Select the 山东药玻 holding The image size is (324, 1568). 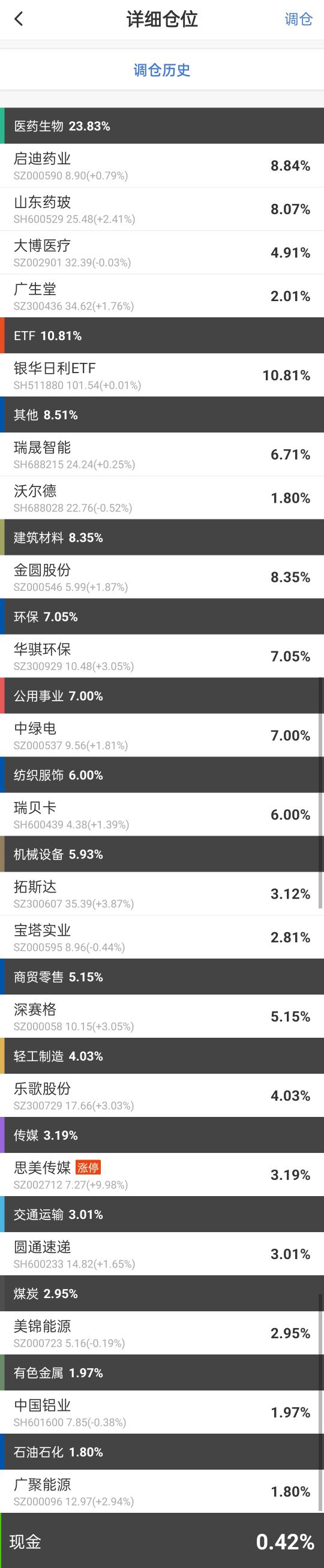click(x=162, y=209)
